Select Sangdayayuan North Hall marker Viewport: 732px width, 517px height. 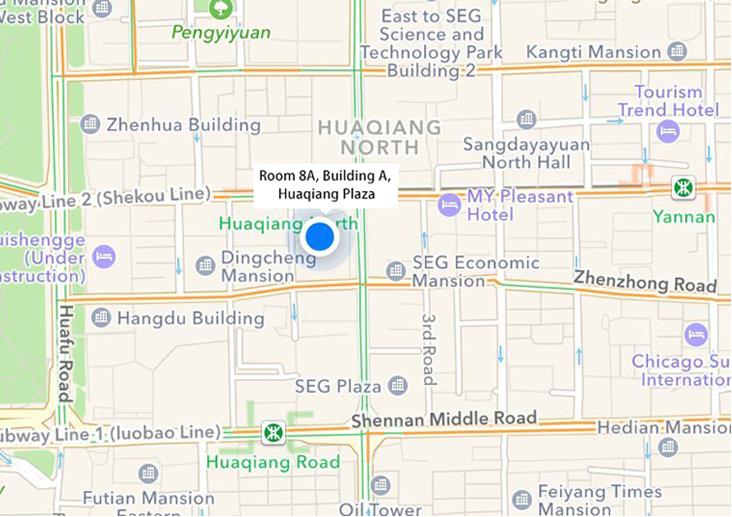pos(527,120)
